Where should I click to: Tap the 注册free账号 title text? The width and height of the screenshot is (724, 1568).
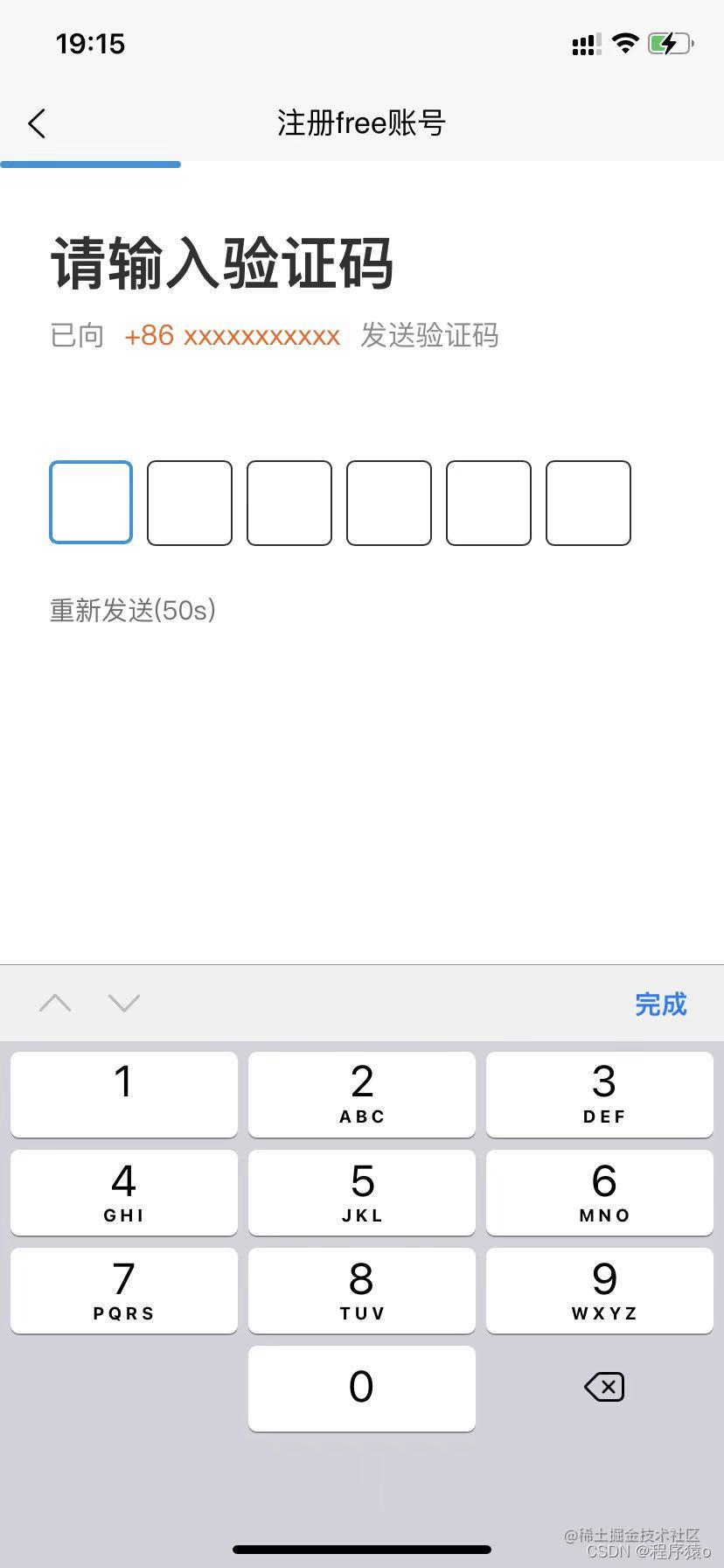click(360, 123)
